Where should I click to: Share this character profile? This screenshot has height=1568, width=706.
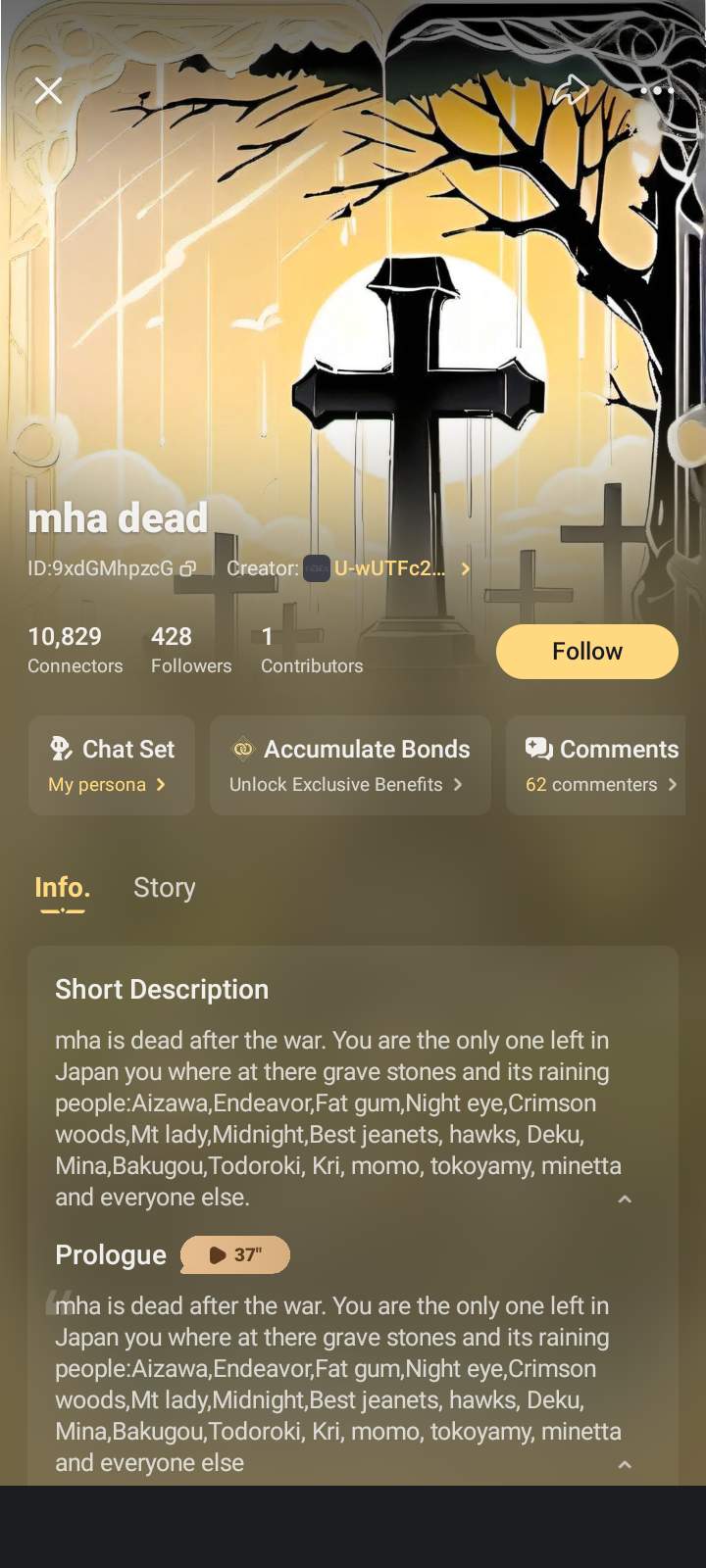coord(571,90)
